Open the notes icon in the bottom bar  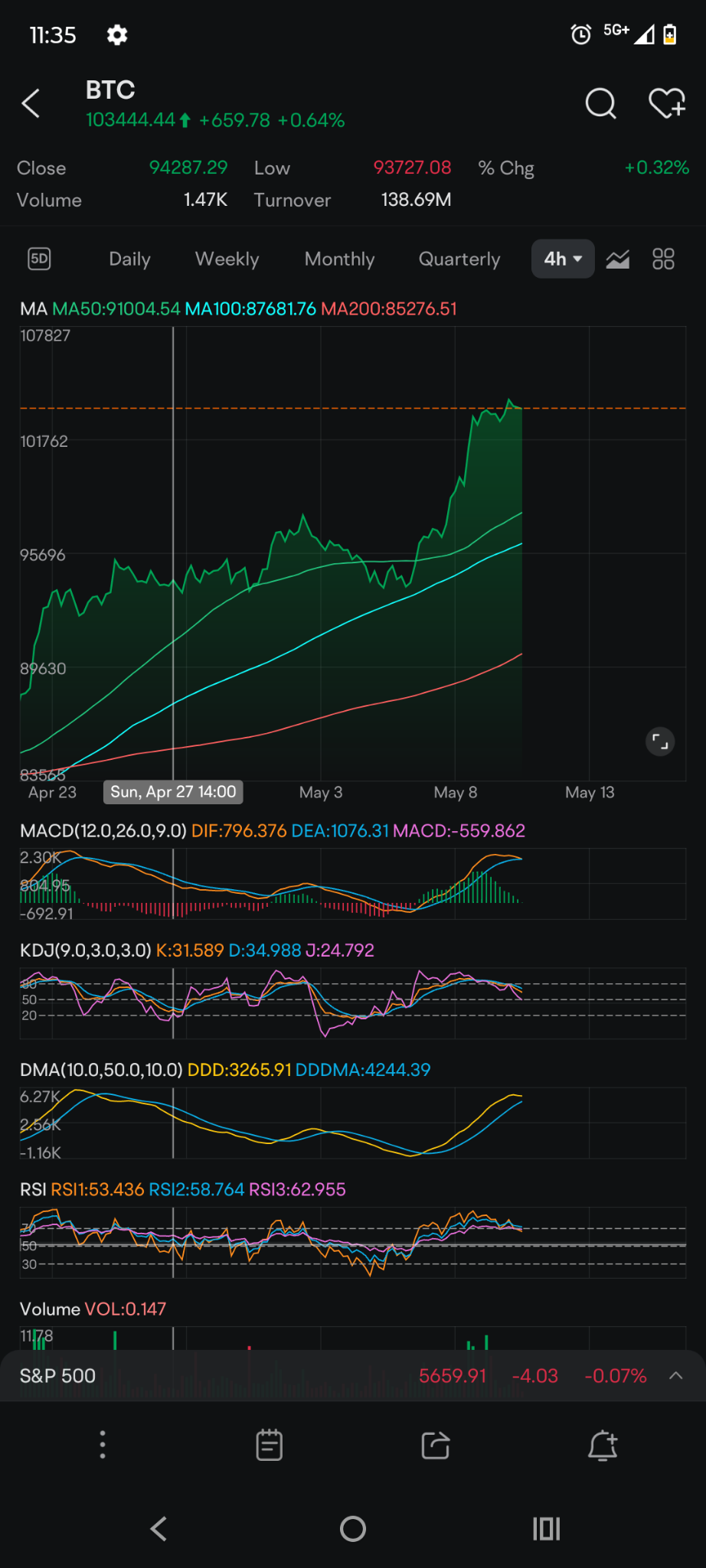[269, 1445]
